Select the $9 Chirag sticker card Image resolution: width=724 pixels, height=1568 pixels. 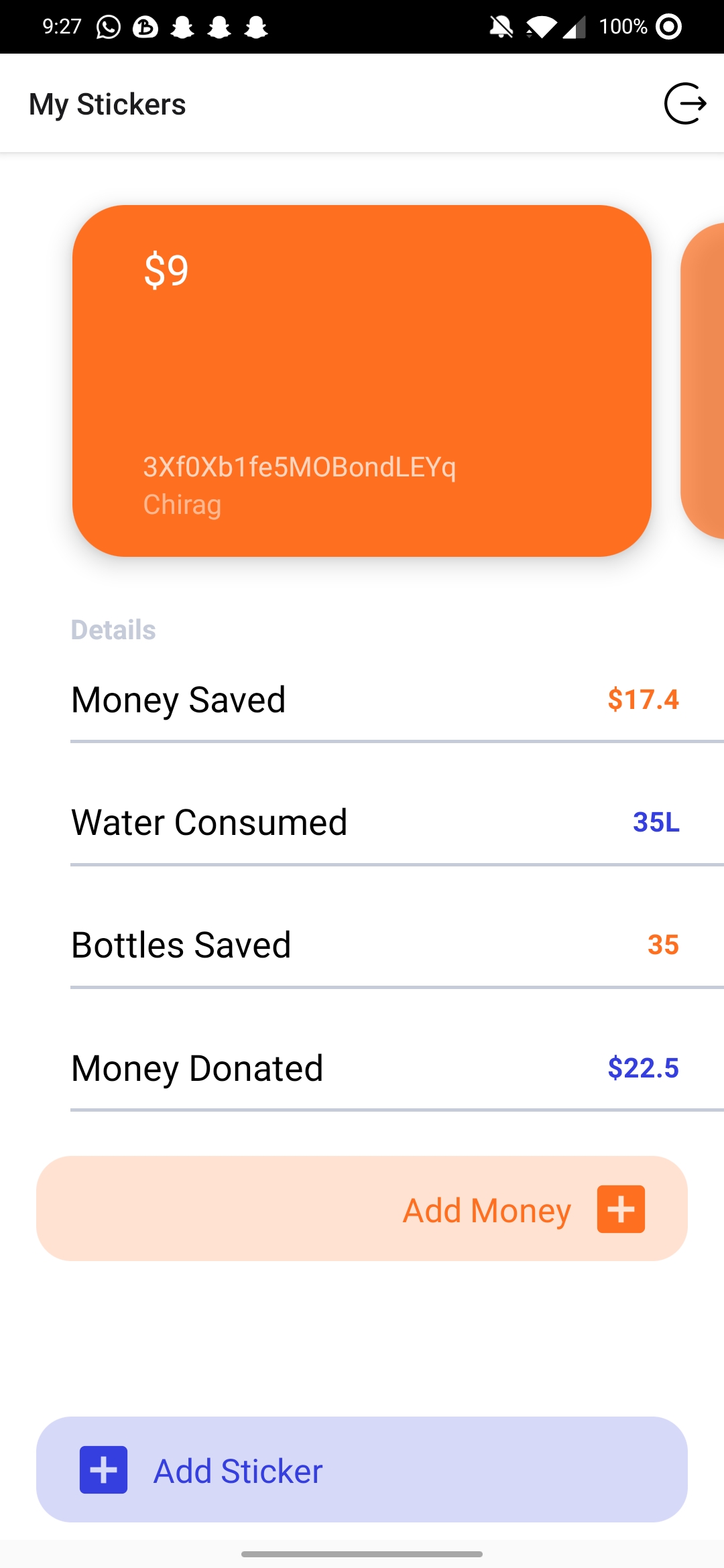click(362, 381)
